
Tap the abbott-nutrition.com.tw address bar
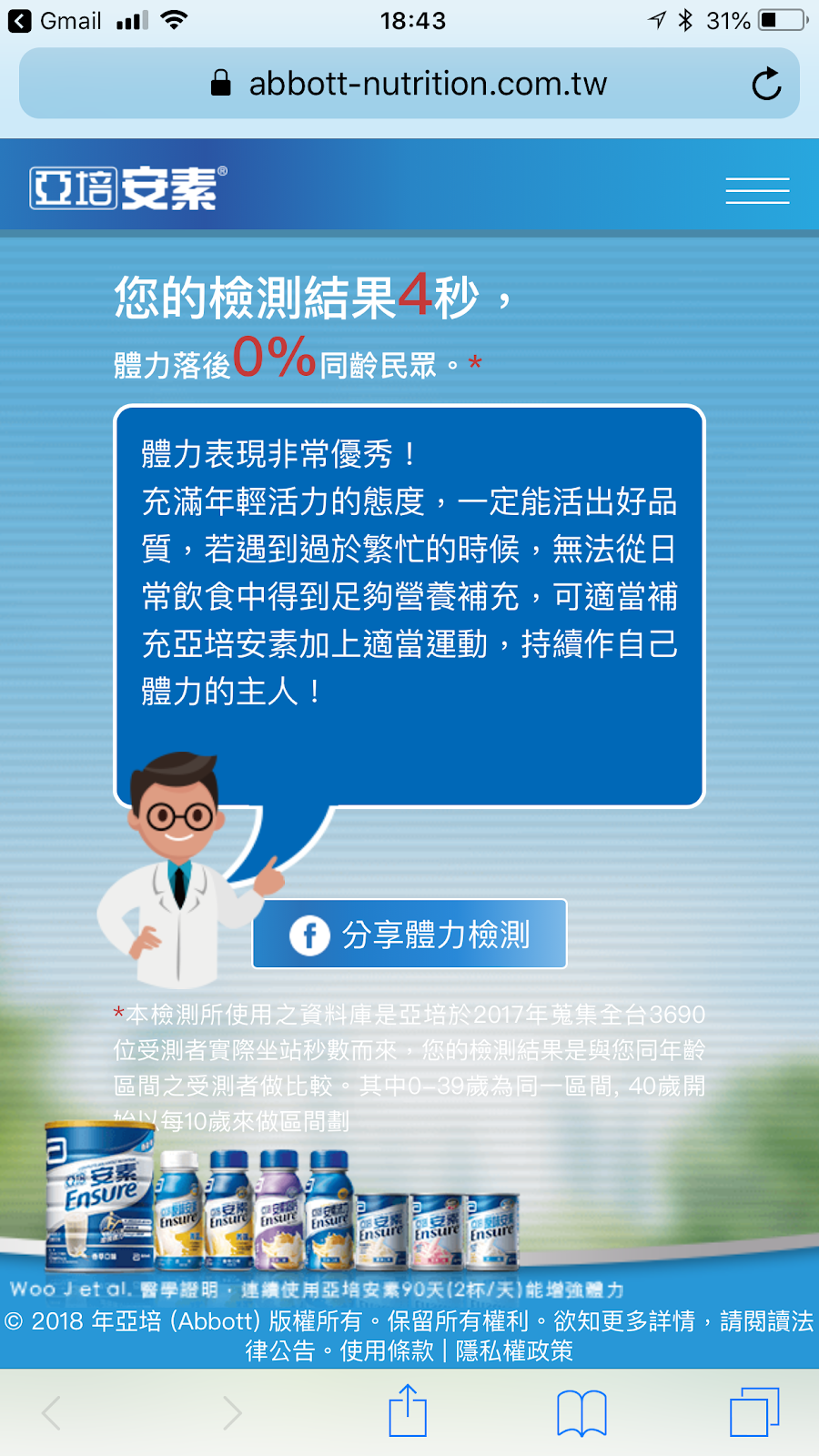point(409,84)
